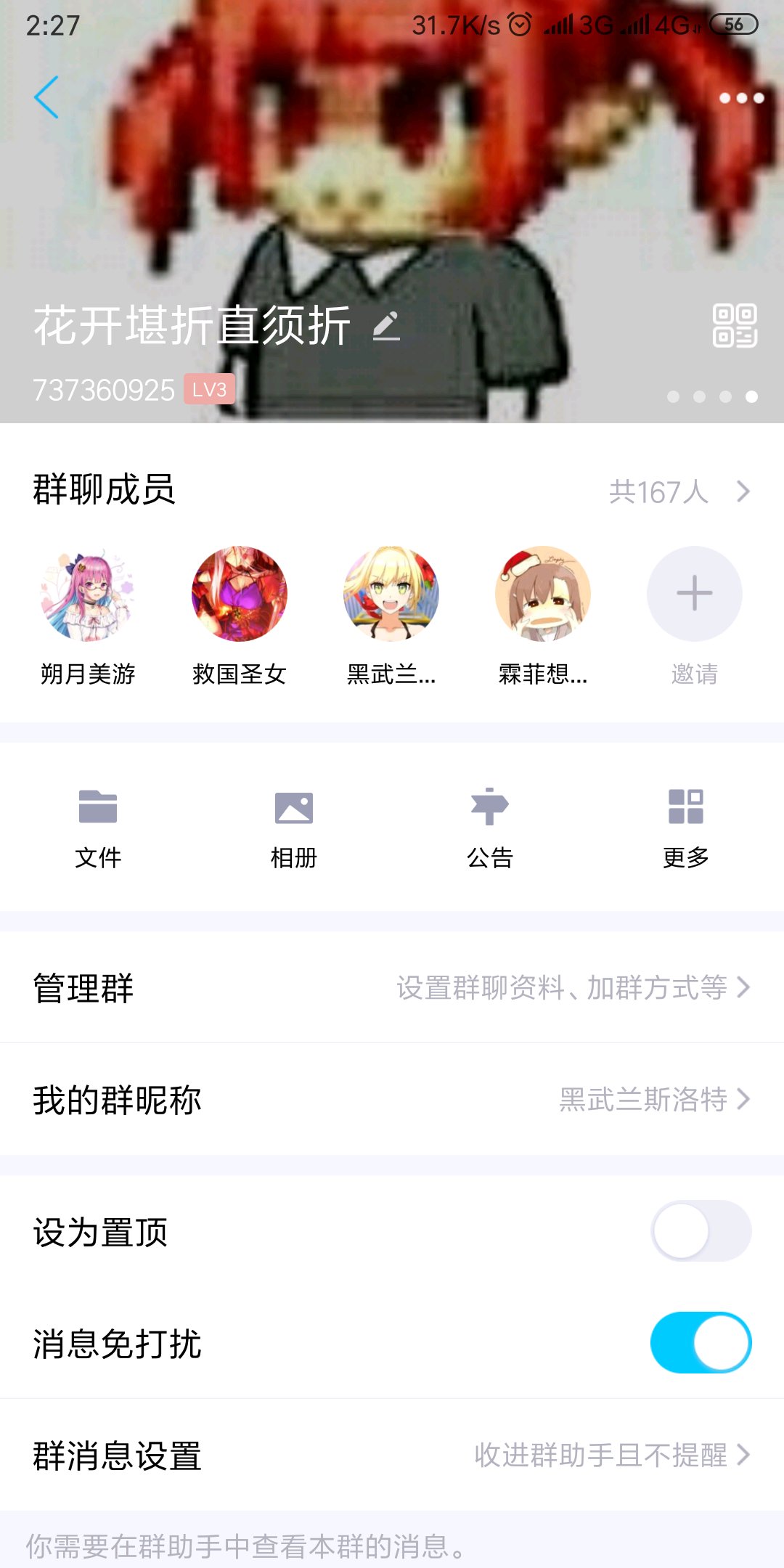Open member 霖菲想... avatar
784x1568 pixels.
pyautogui.click(x=543, y=594)
